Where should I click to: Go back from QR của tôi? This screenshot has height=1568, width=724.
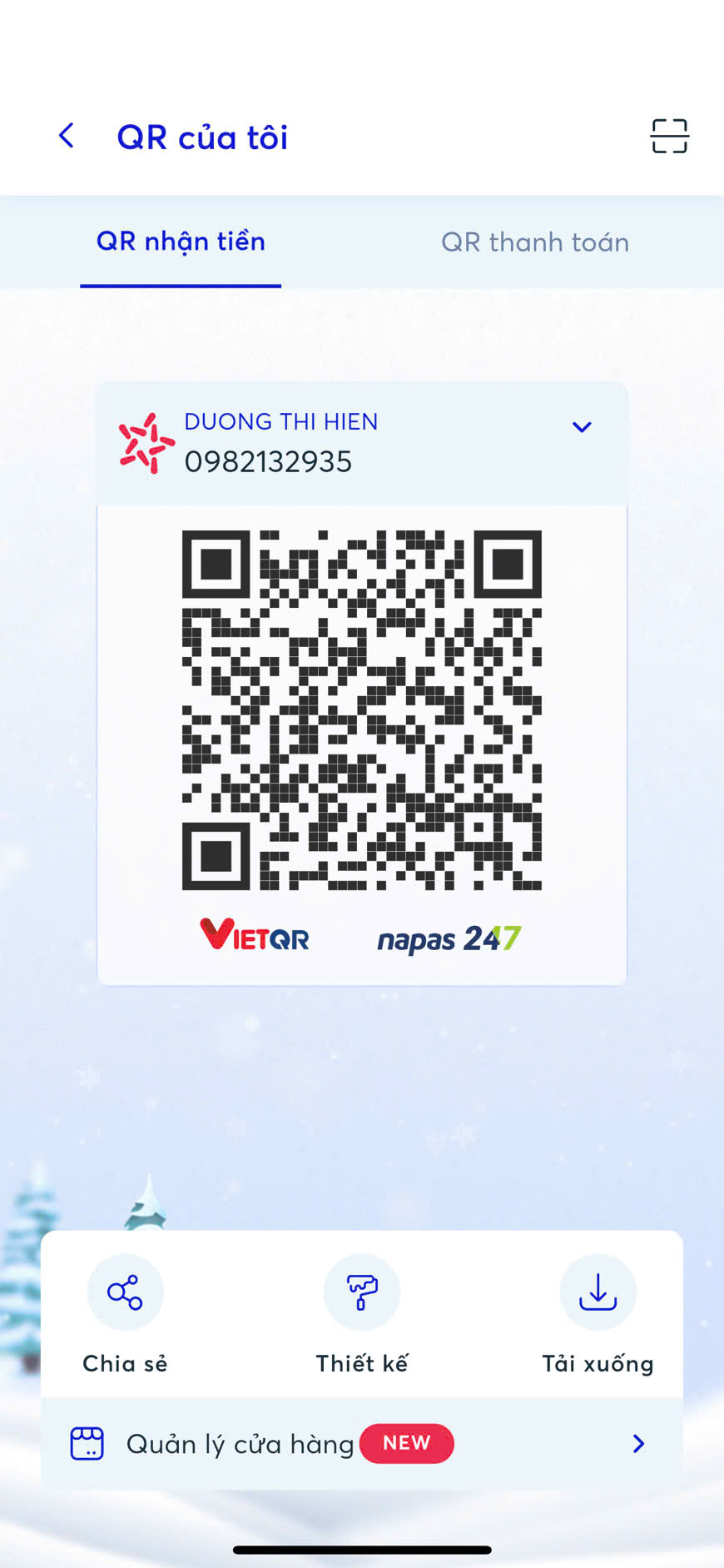point(67,136)
